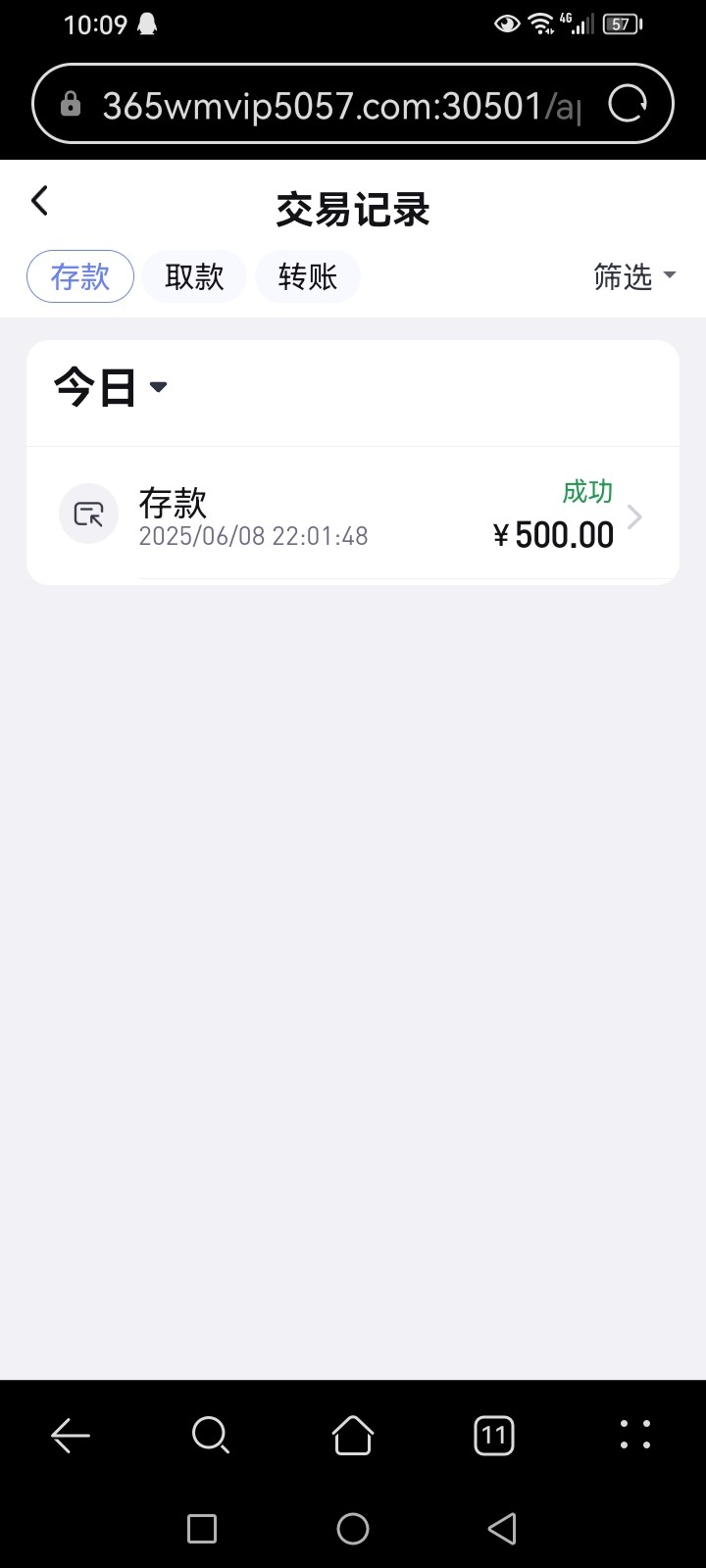Go back from the 交易记录 page
The width and height of the screenshot is (706, 1568).
point(39,201)
